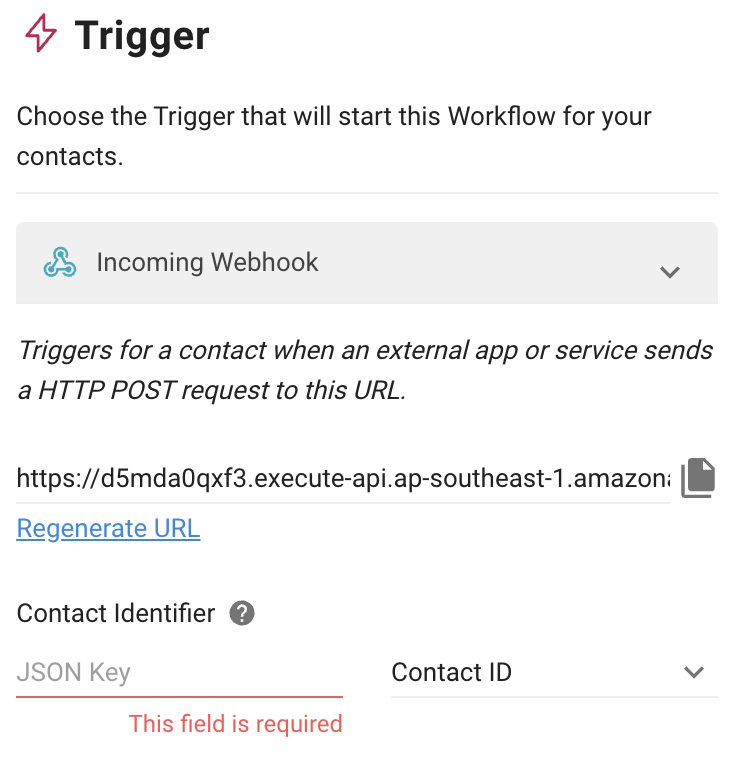The height and width of the screenshot is (772, 752).
Task: Click the Trigger heading title
Action: click(142, 35)
